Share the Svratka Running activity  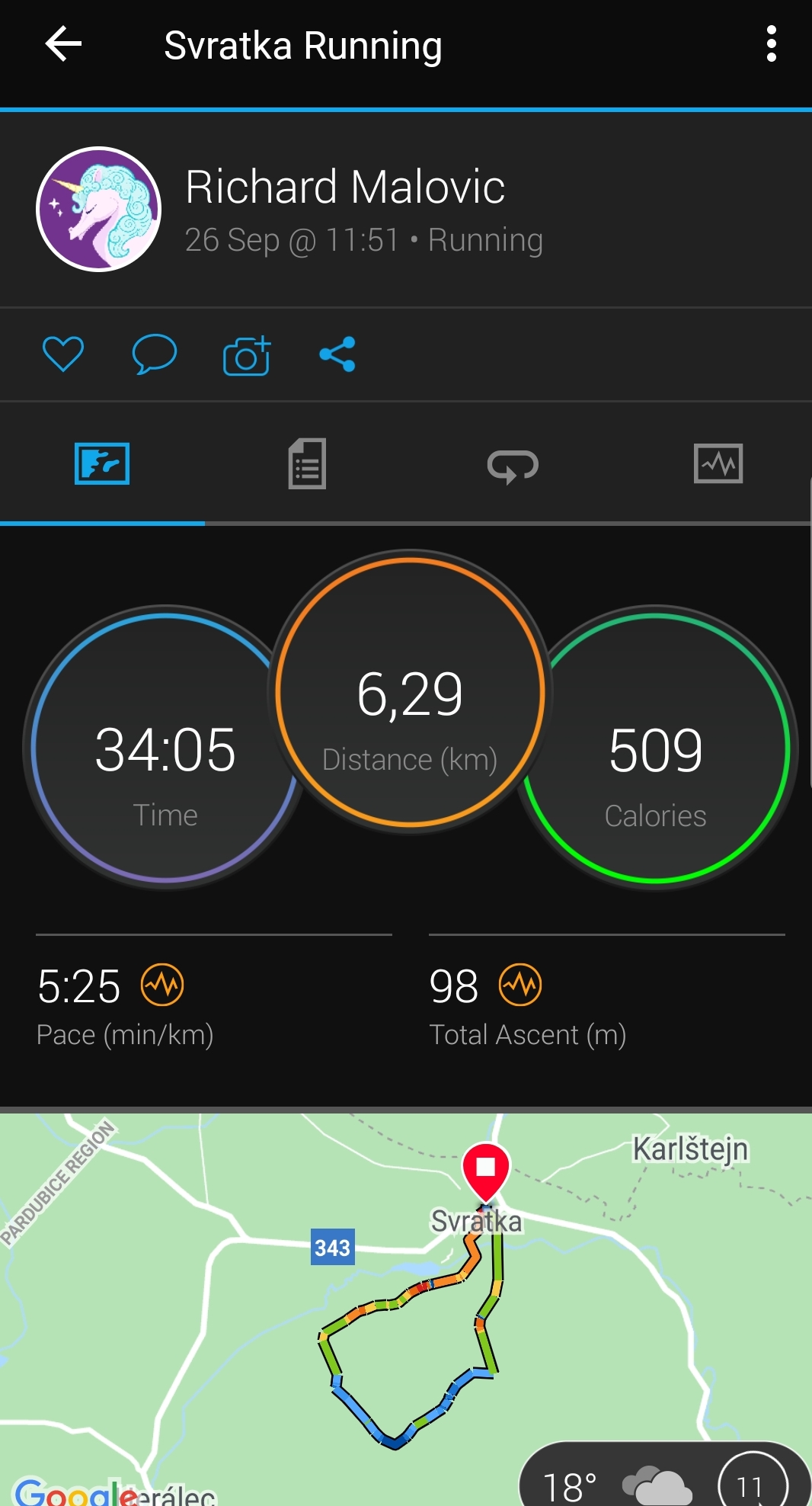[337, 354]
